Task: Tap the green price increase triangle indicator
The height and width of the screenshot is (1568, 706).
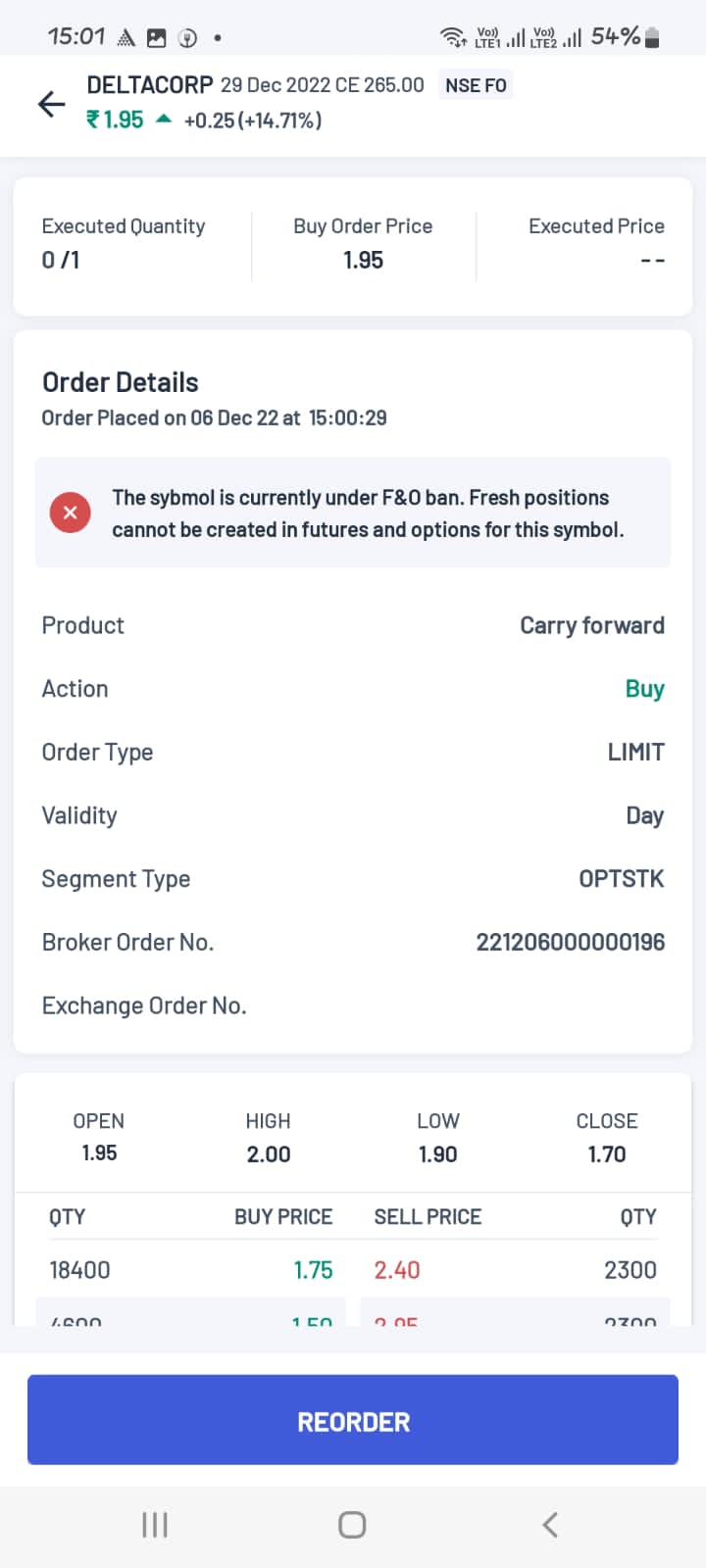Action: click(x=162, y=121)
